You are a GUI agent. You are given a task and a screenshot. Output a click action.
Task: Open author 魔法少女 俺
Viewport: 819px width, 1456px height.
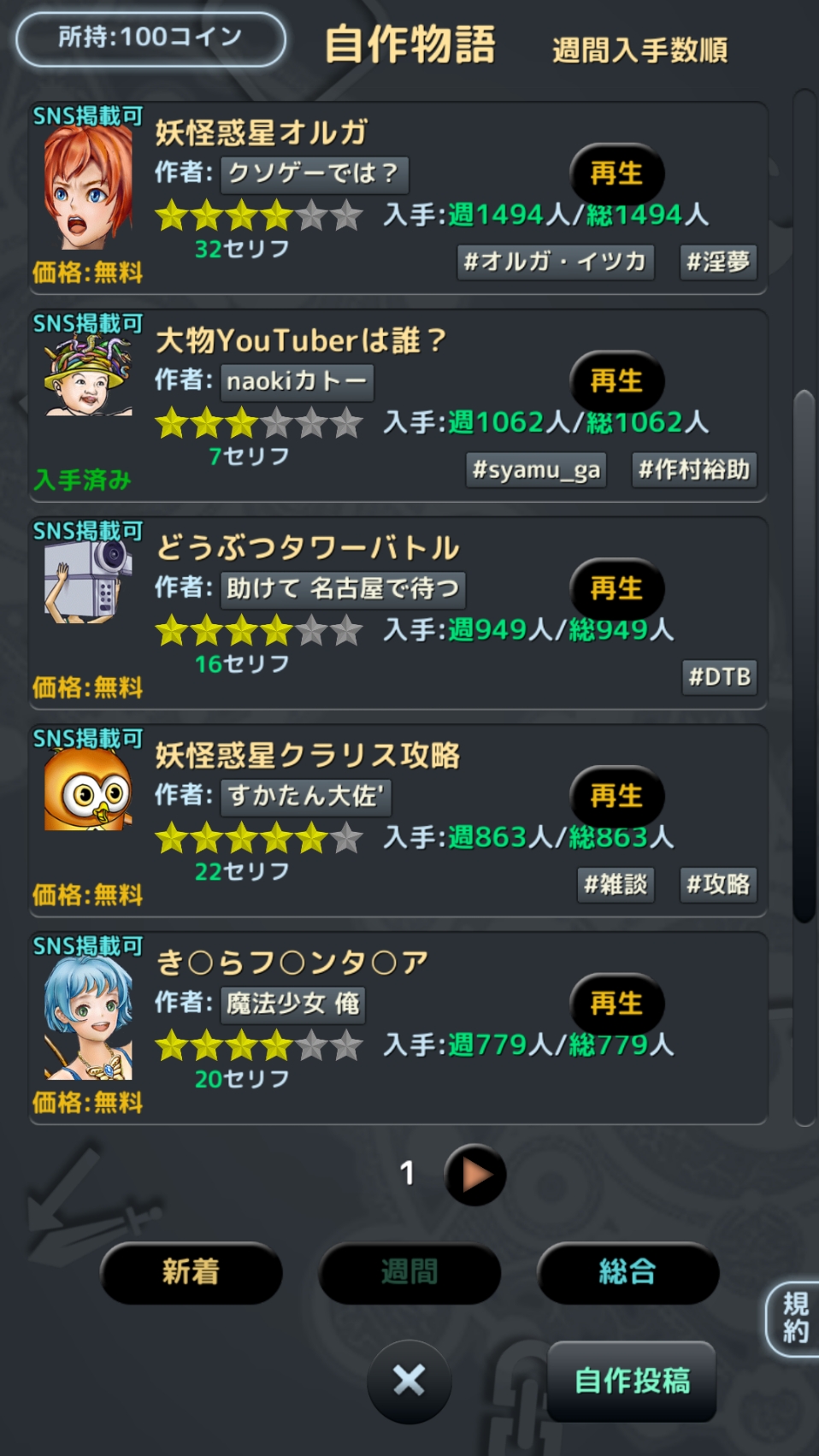coord(293,1004)
